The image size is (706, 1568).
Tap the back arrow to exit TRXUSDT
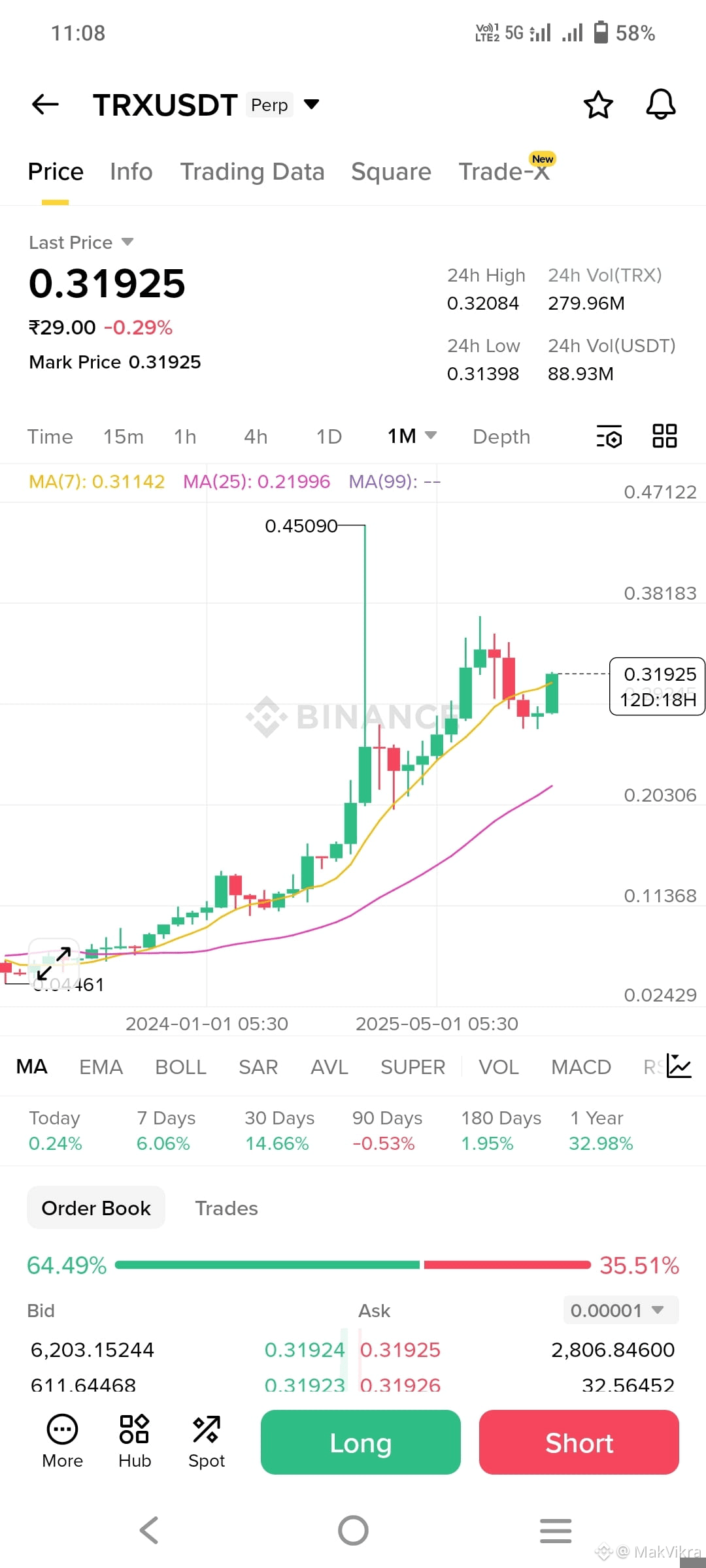coord(44,105)
